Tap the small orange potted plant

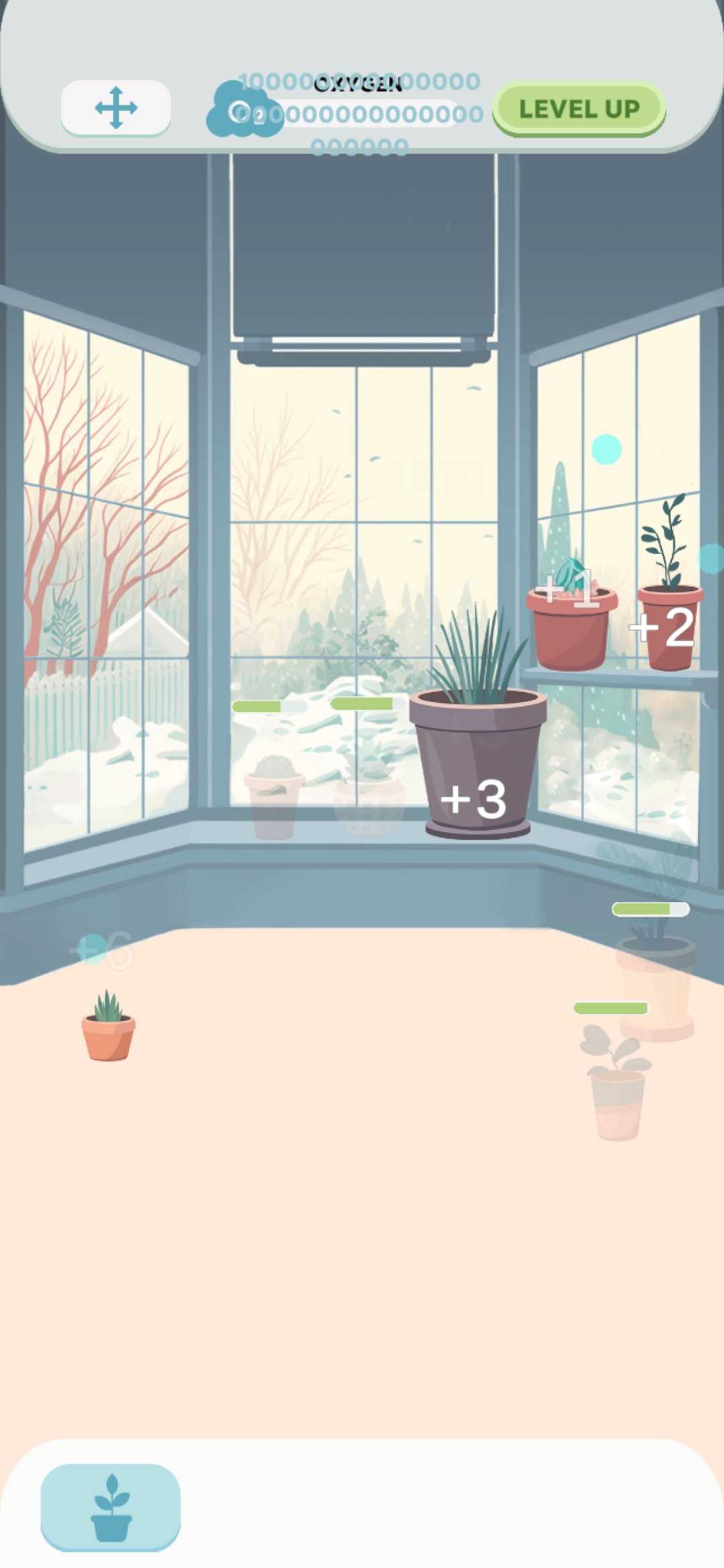click(108, 1029)
